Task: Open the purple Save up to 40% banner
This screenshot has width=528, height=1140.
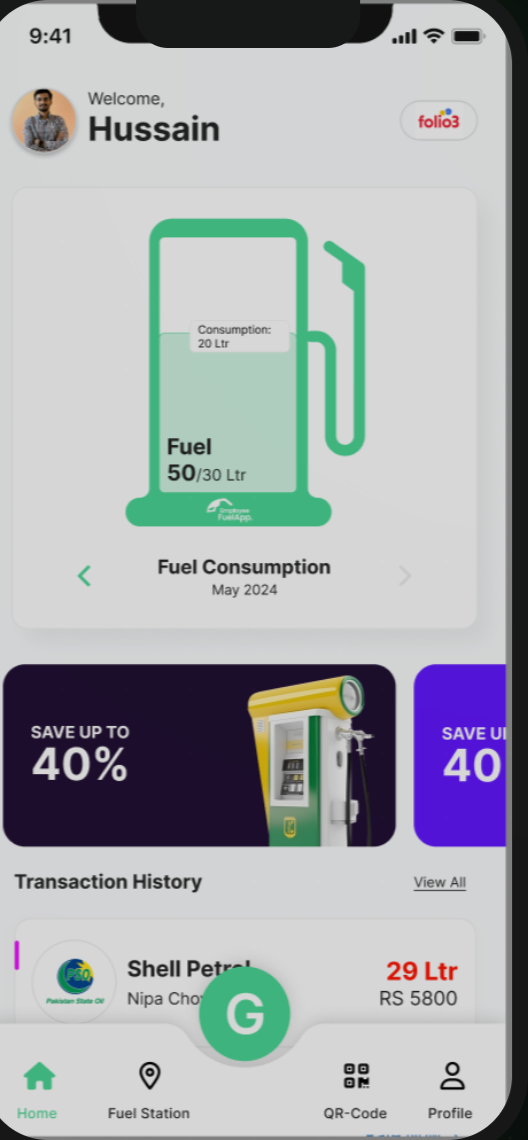Action: tap(460, 755)
